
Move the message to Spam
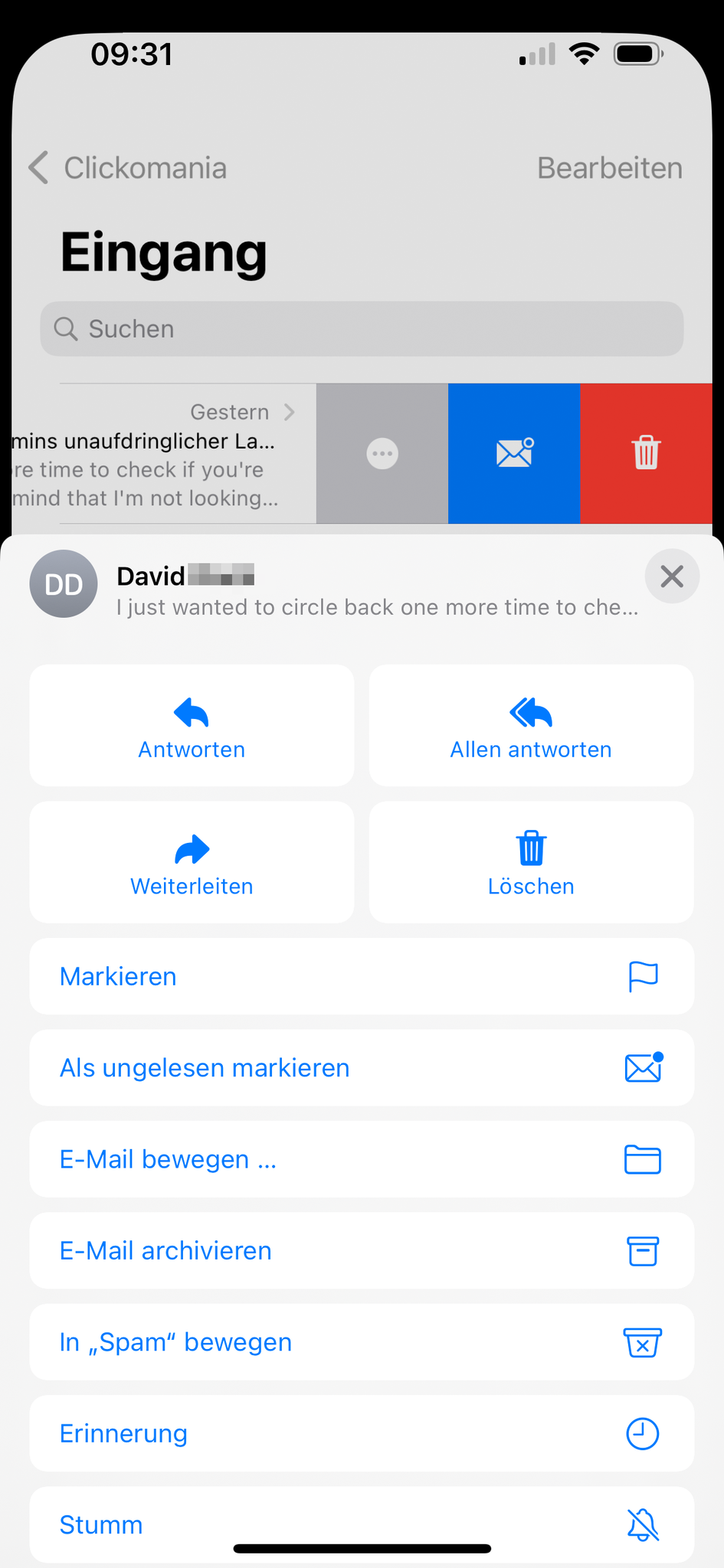point(362,1342)
